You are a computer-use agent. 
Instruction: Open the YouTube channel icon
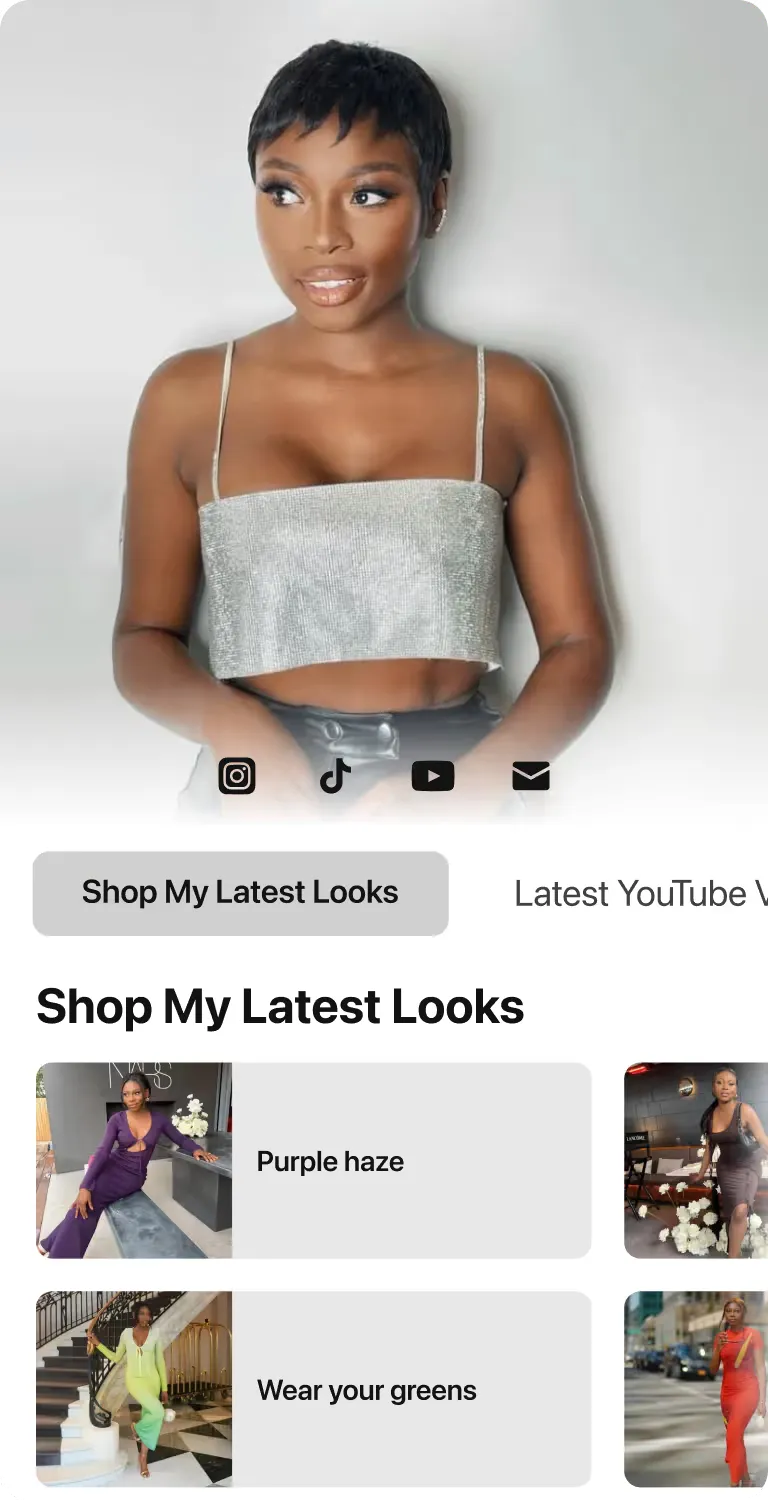(x=433, y=776)
